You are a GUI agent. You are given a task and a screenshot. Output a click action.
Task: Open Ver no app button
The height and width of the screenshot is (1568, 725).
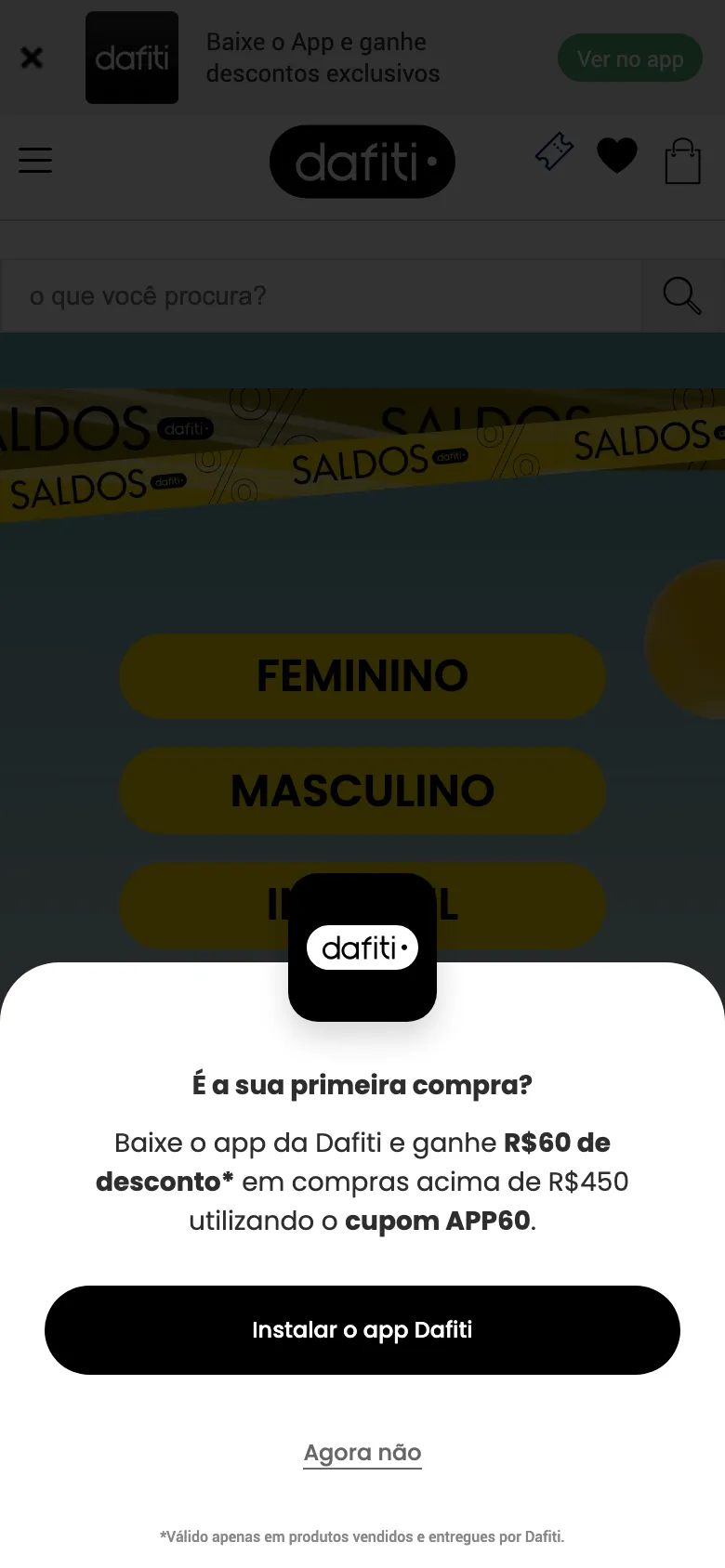[x=630, y=59]
